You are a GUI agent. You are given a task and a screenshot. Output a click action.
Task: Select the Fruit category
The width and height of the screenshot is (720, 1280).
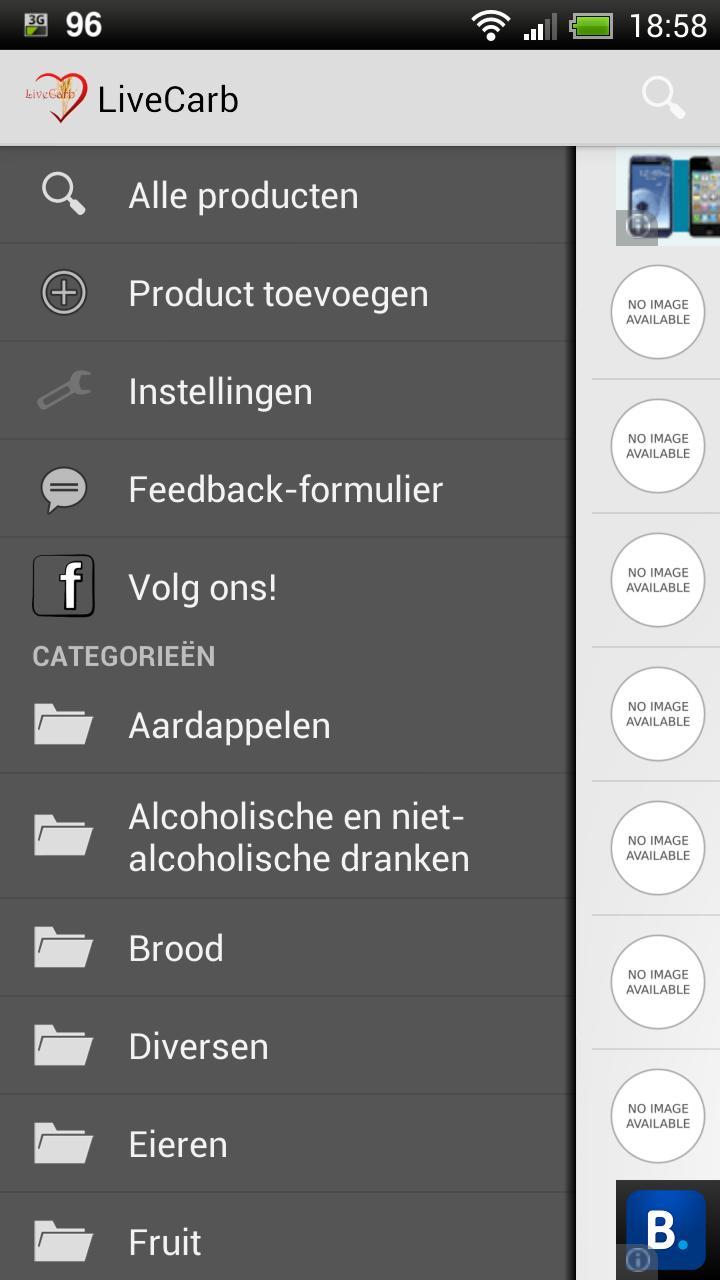pyautogui.click(x=163, y=1241)
